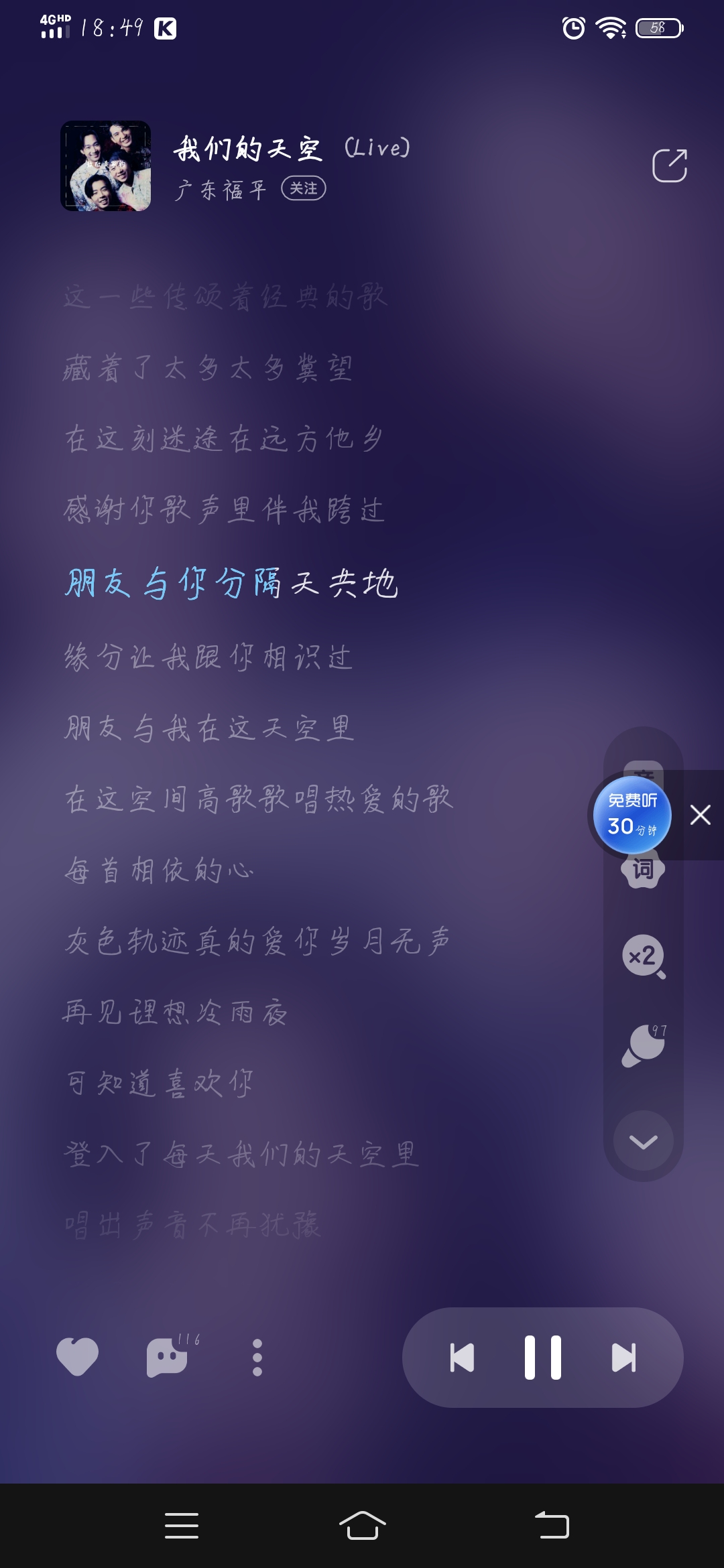
Task: Open the 免费听 30分钟 free listening offer
Action: (x=632, y=815)
